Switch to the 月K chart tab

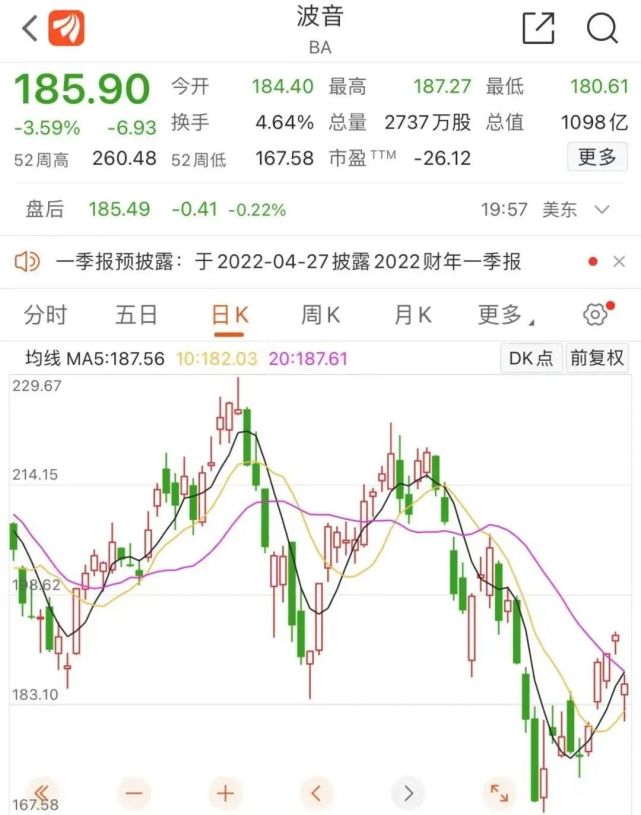413,315
